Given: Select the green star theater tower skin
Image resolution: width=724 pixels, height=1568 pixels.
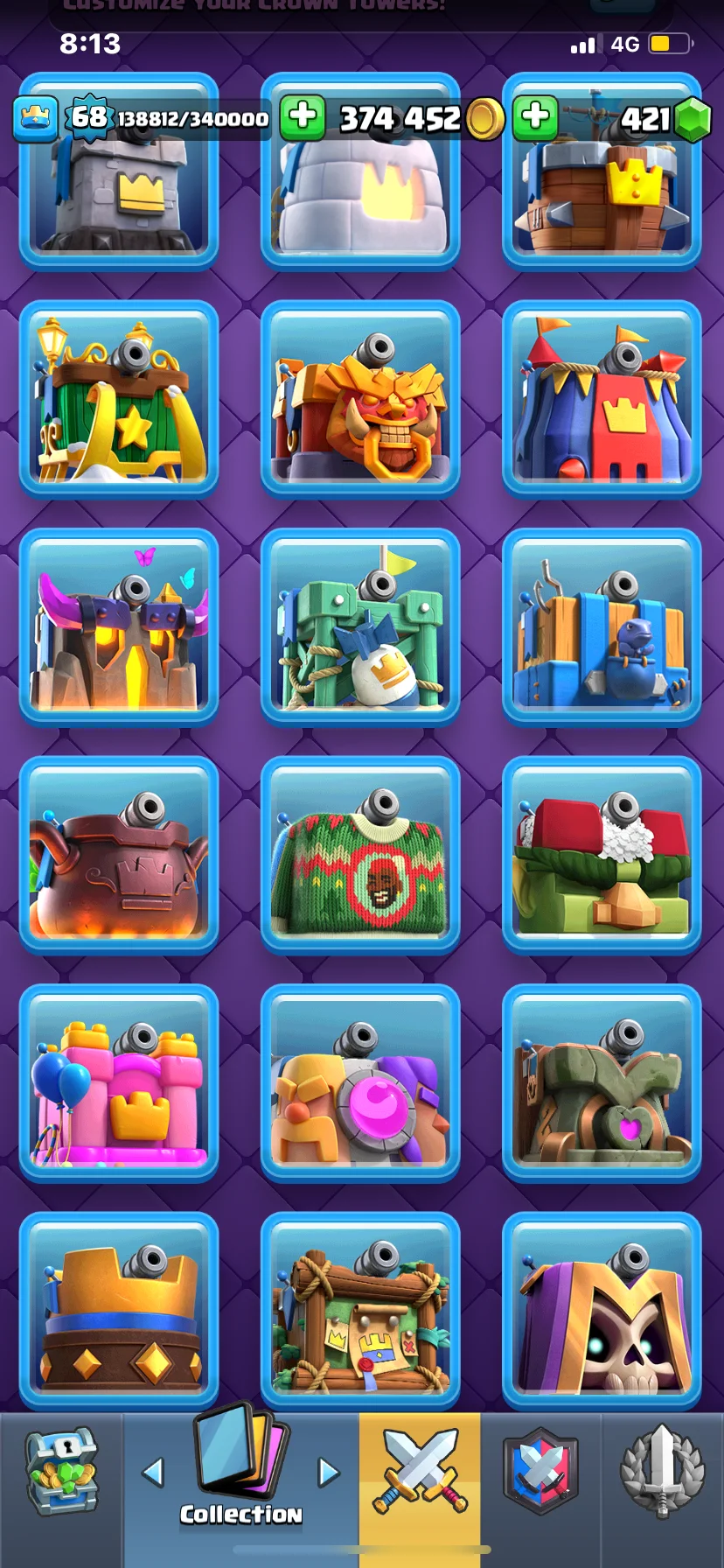Looking at the screenshot, I should tap(119, 400).
